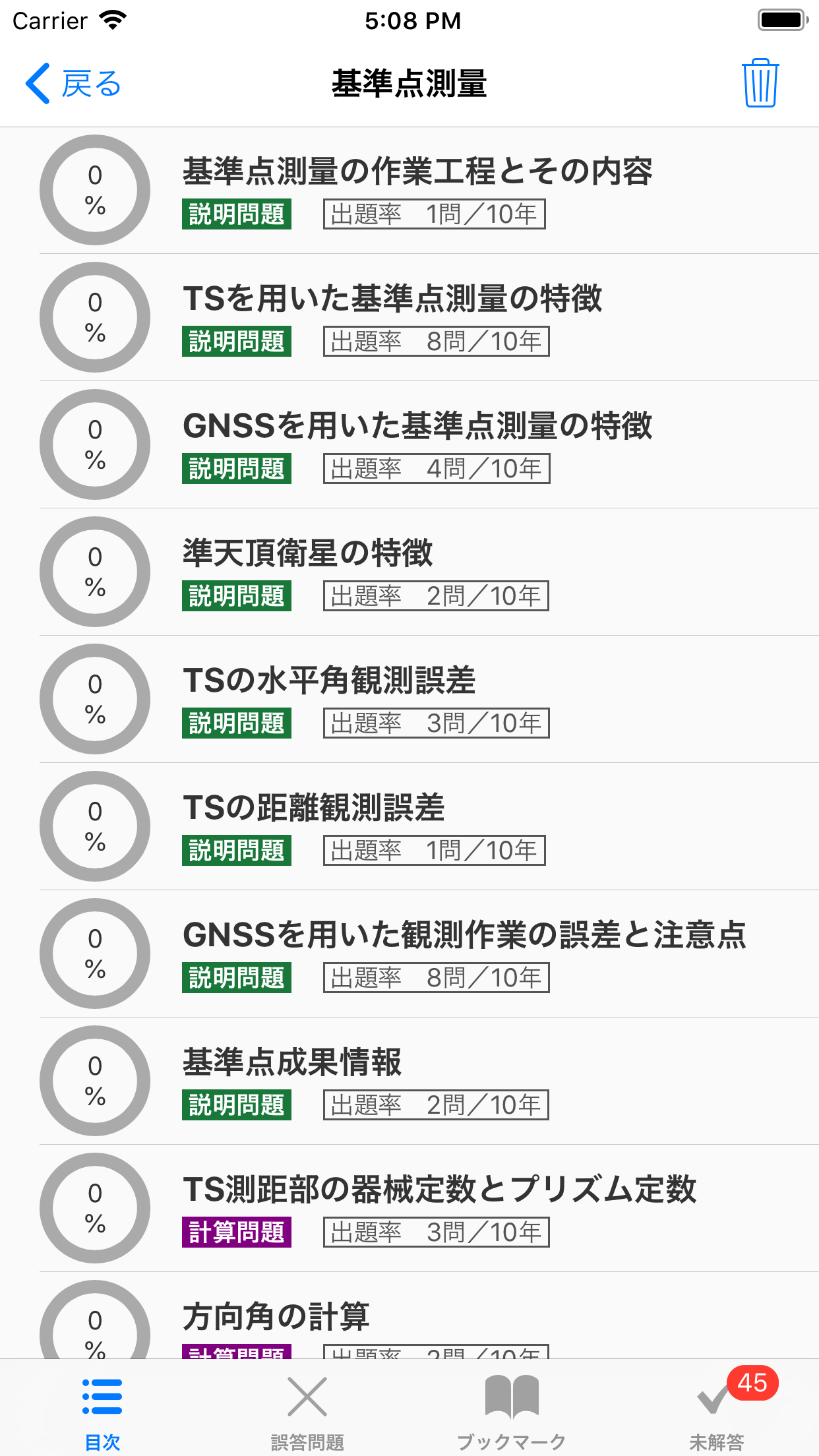819x1456 pixels.
Task: Open 基準点成果情報 topic
Action: point(292,1062)
